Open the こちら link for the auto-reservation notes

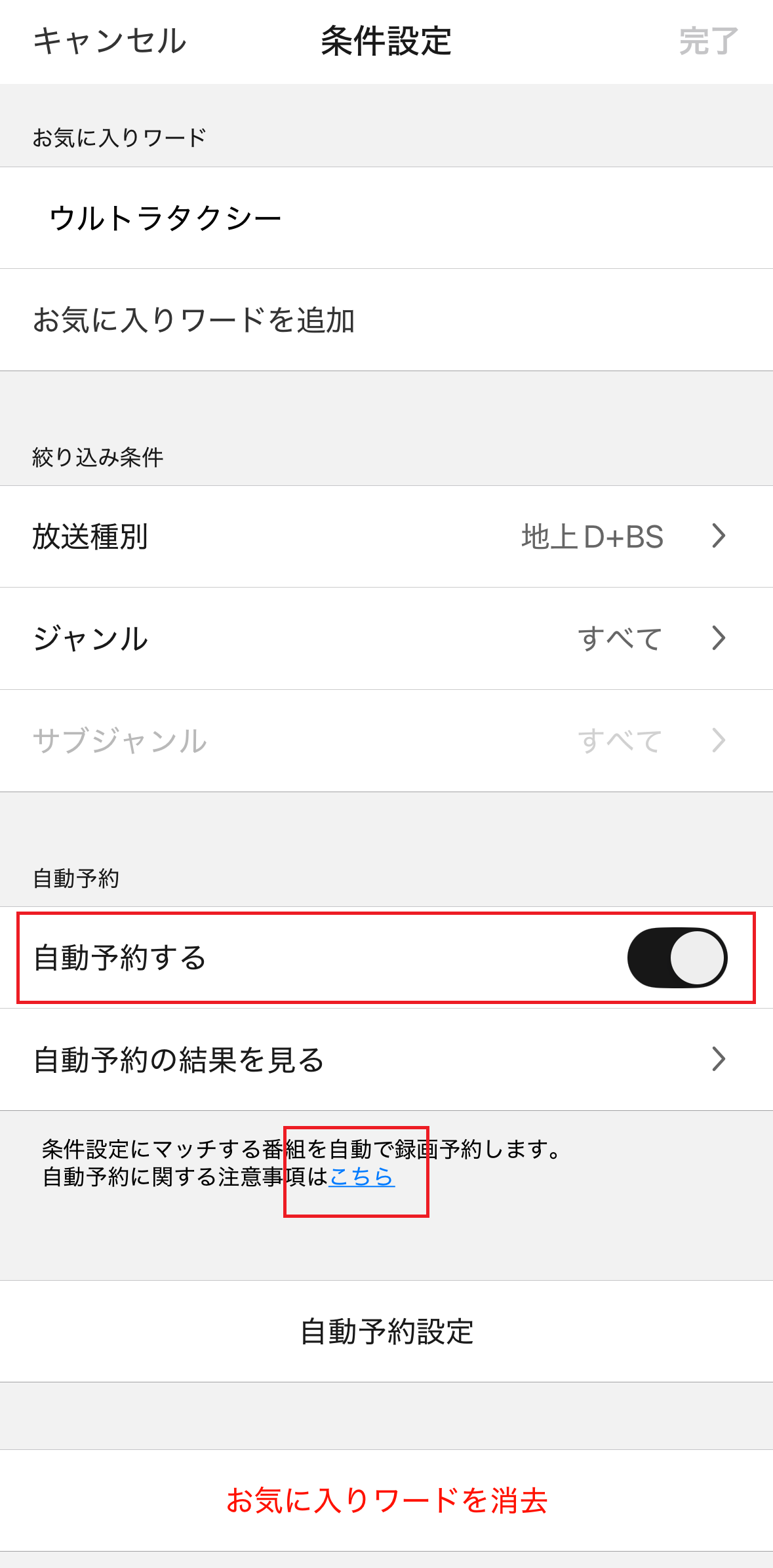[361, 1177]
